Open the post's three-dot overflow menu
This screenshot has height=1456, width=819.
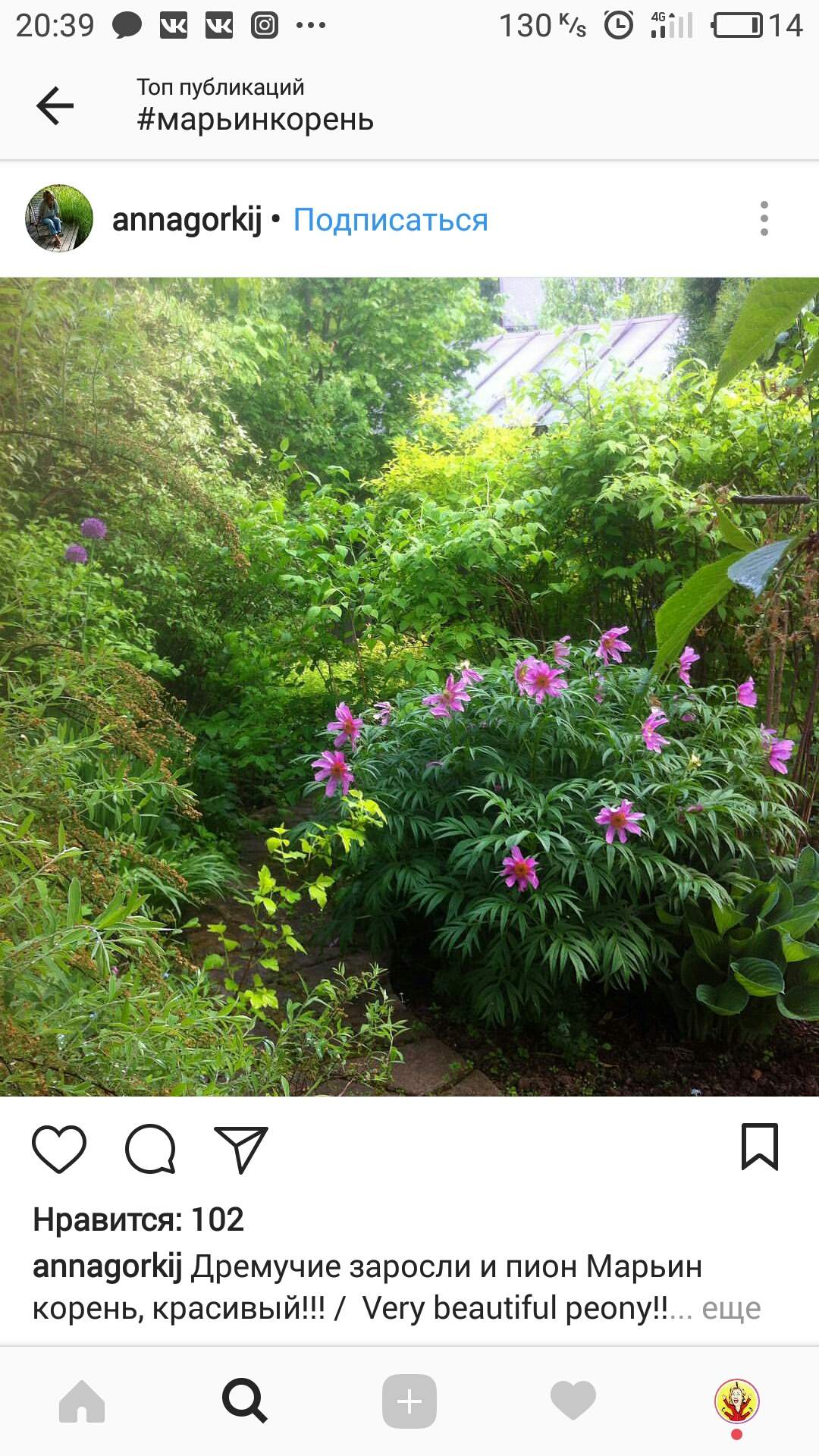764,218
